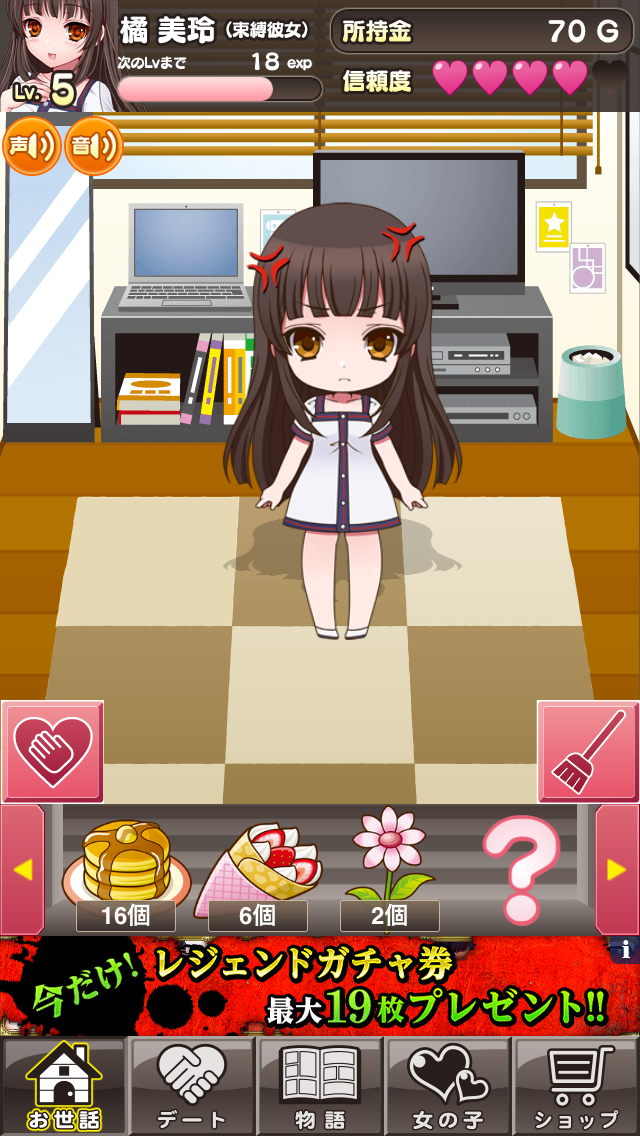
Task: Tap the petting hand heart button
Action: [52, 751]
